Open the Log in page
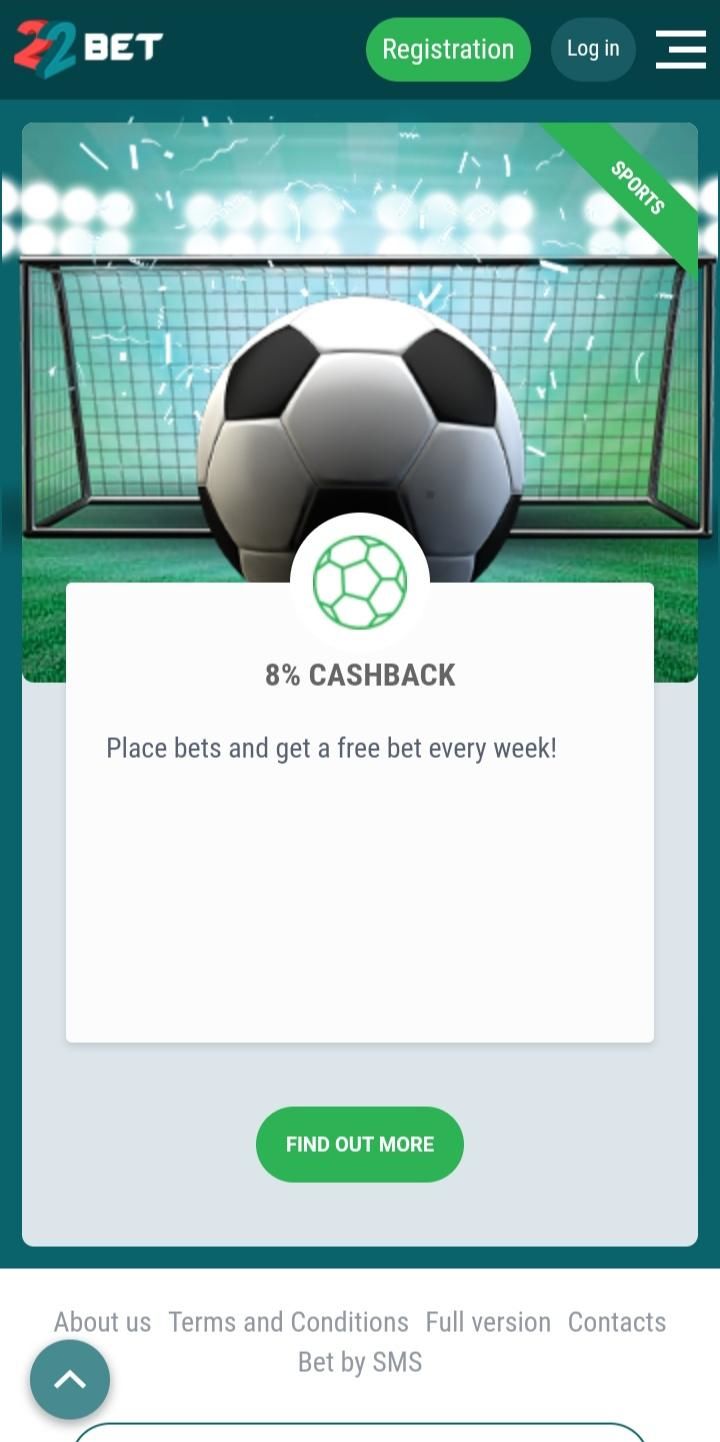The height and width of the screenshot is (1442, 720). (593, 49)
